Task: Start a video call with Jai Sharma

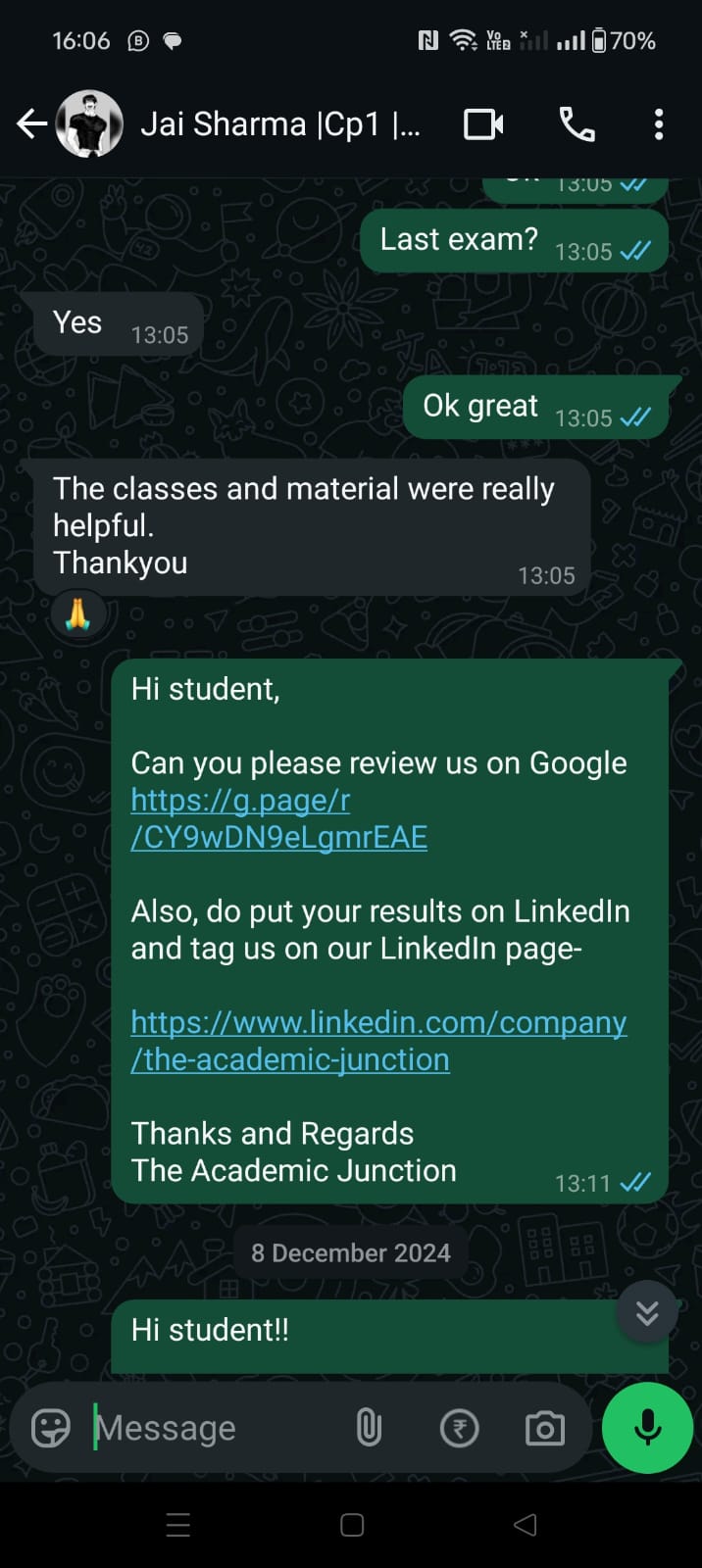Action: 483,124
